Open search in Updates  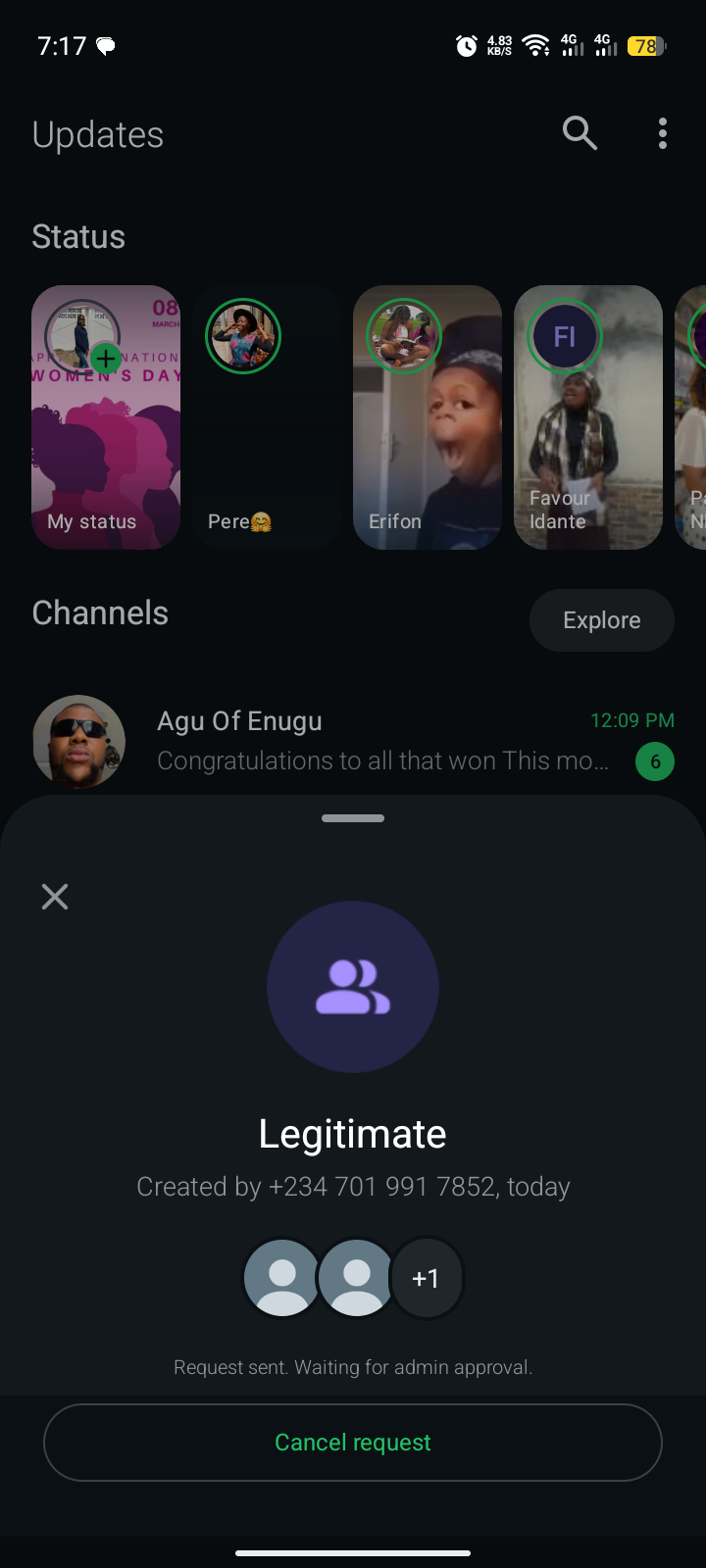click(580, 133)
